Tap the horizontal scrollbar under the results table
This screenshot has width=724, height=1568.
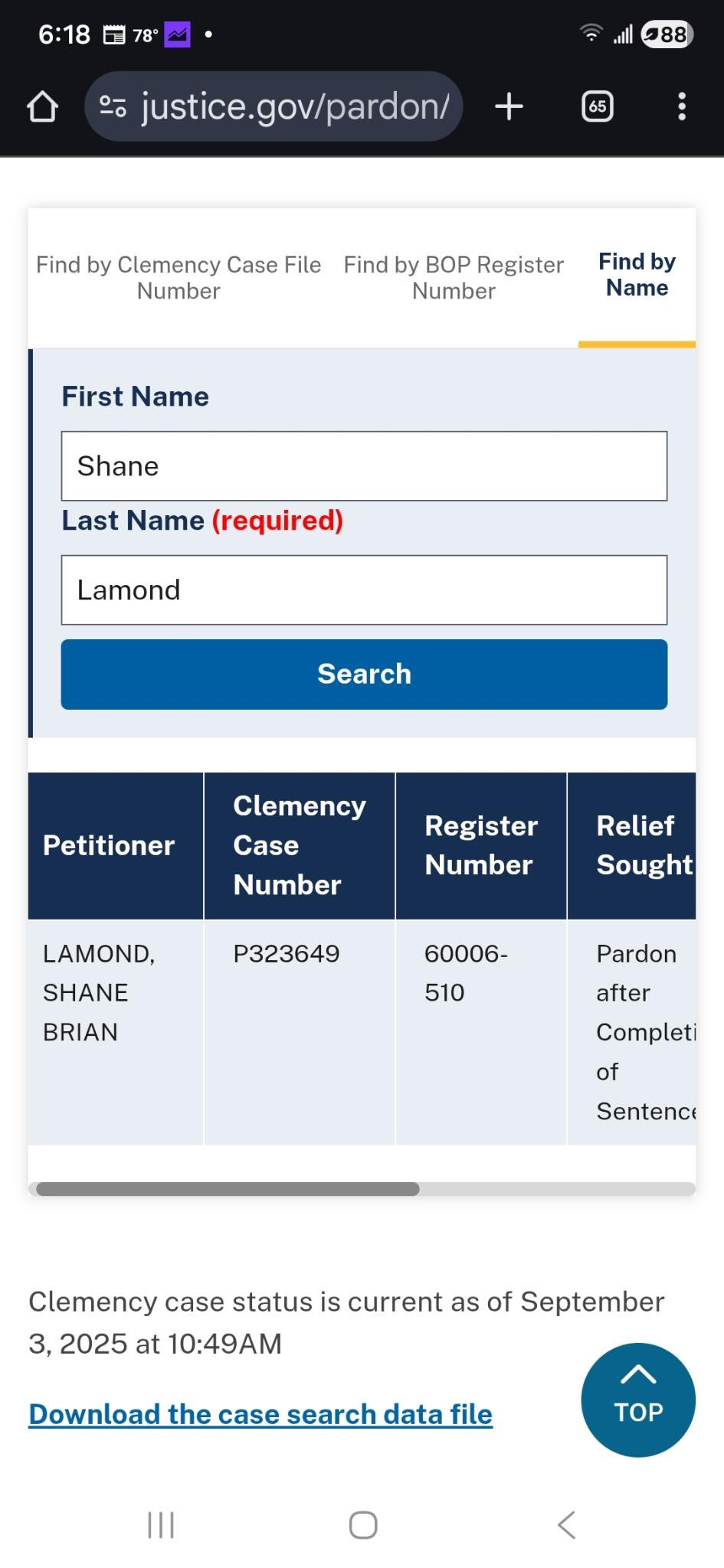[228, 1189]
